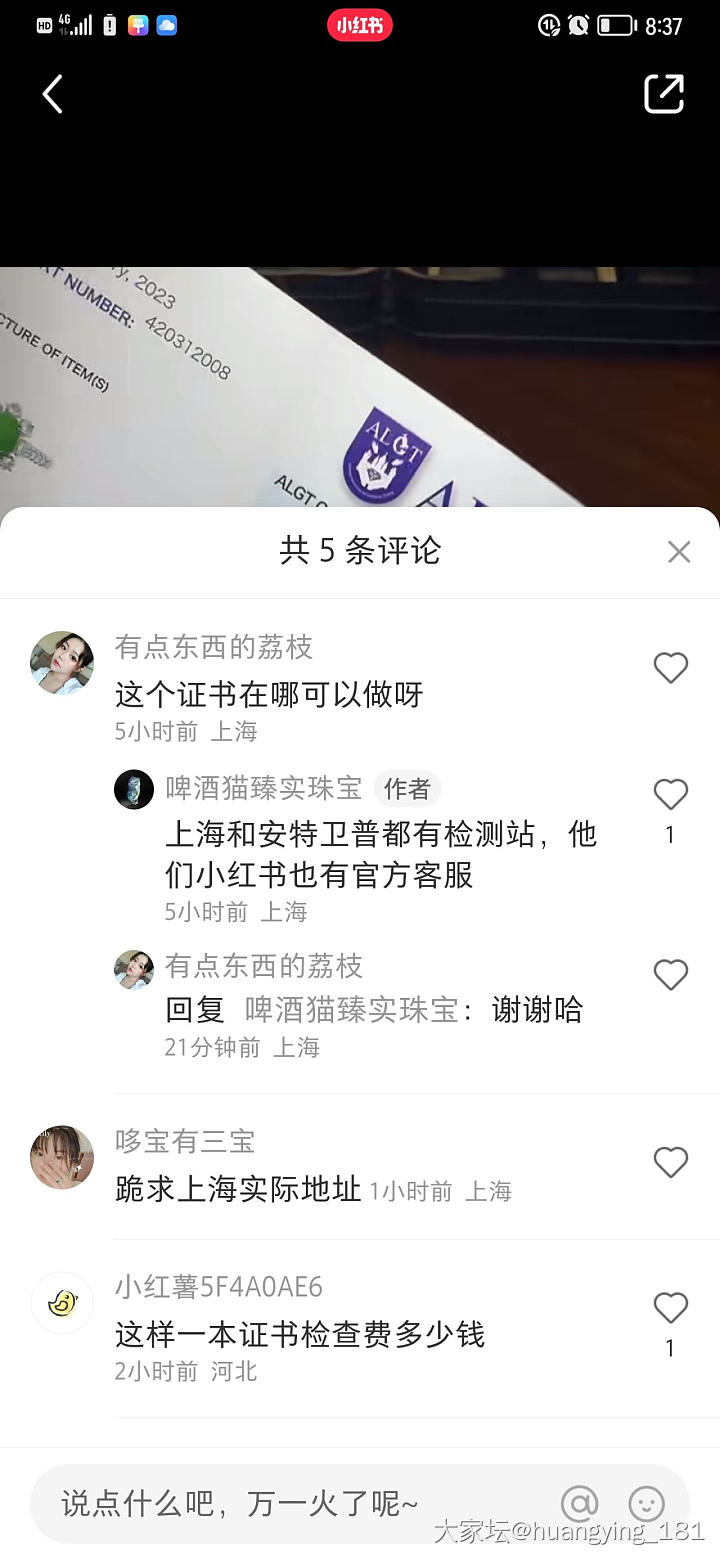This screenshot has width=720, height=1560.
Task: Reply to comment 这样一本证书检查费多少钱
Action: [x=299, y=1335]
